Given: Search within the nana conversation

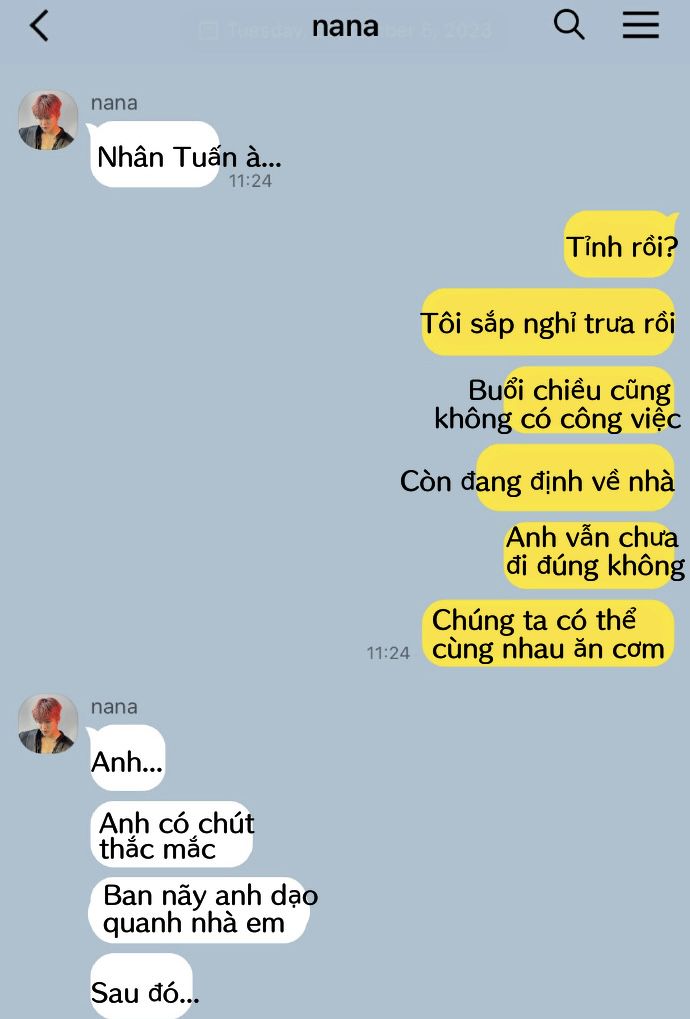Looking at the screenshot, I should click(x=569, y=25).
